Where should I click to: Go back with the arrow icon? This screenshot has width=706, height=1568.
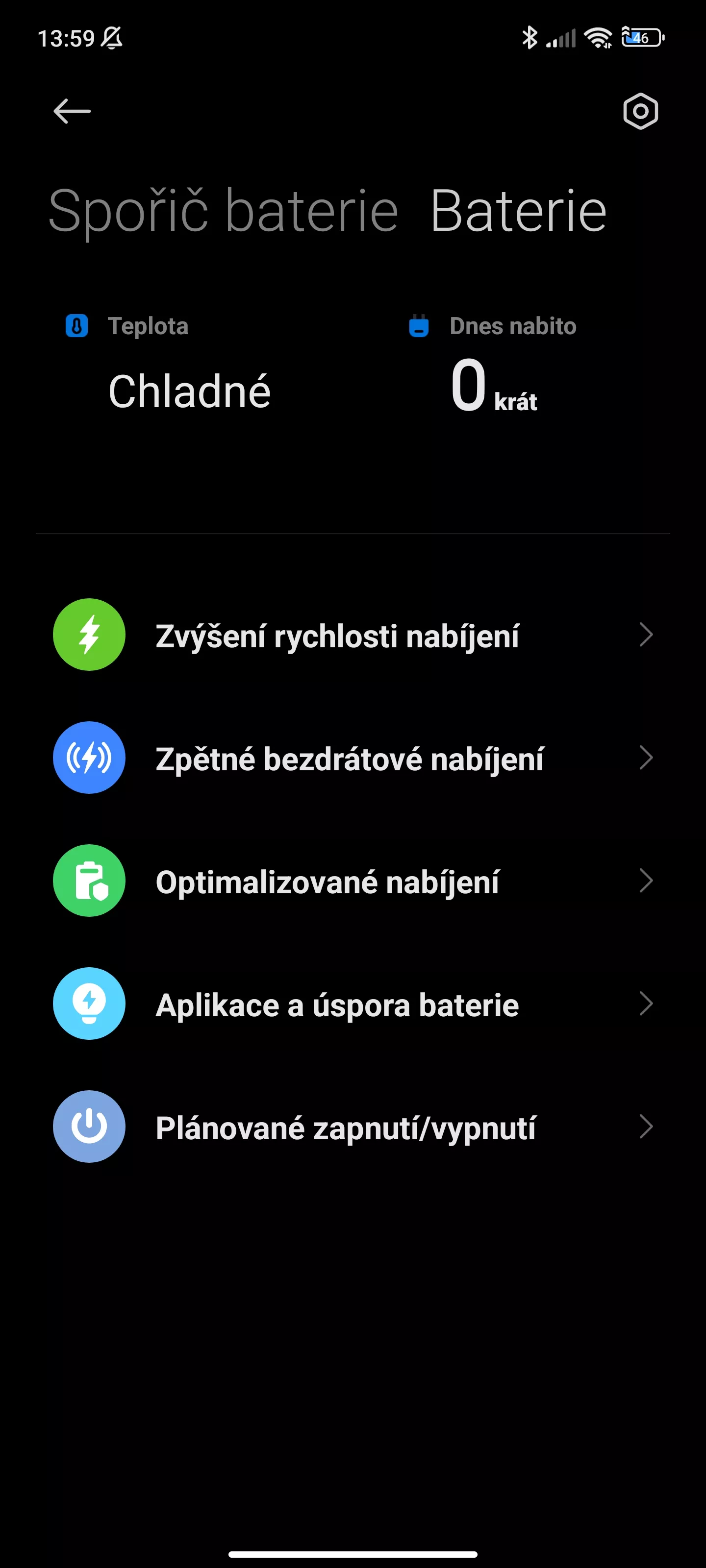click(x=72, y=111)
